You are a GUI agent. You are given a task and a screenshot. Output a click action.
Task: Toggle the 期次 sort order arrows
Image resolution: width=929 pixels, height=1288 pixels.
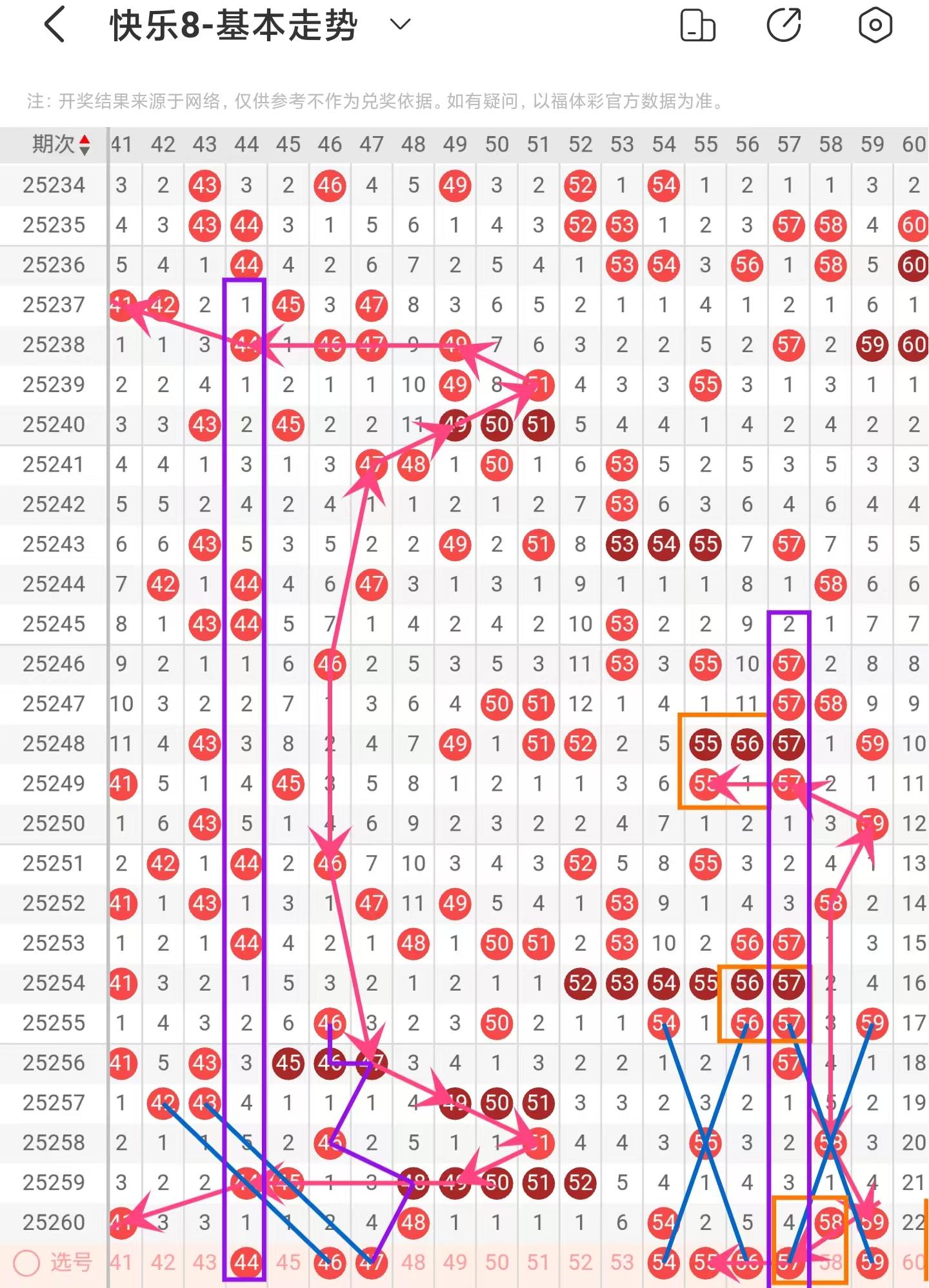[85, 144]
